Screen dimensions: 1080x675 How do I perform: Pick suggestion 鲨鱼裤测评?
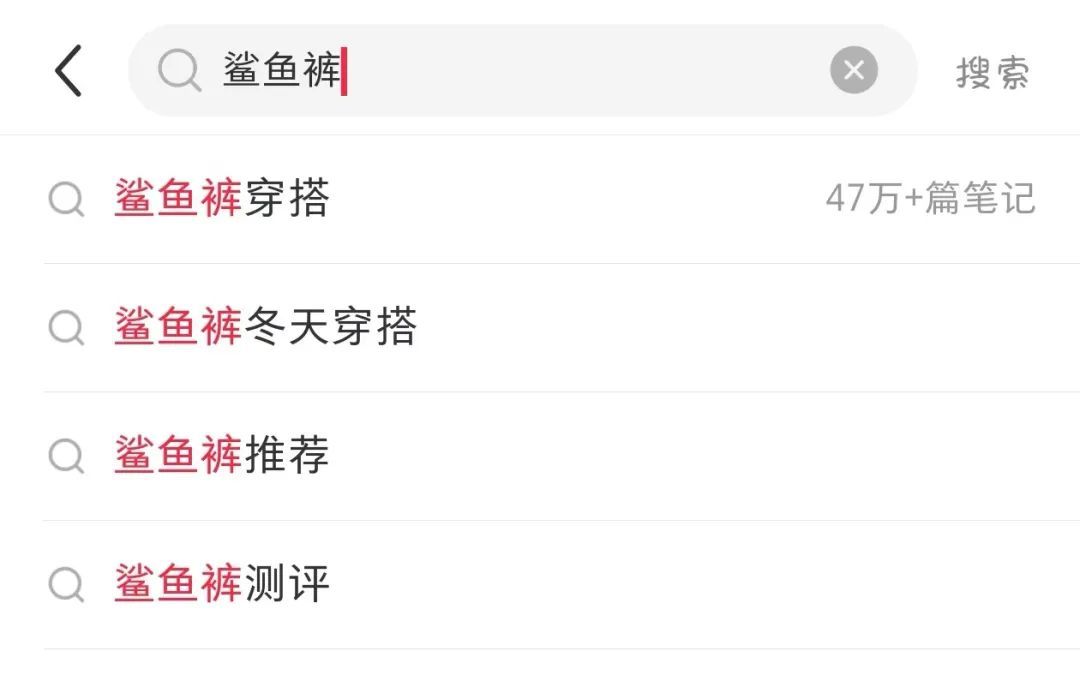click(222, 583)
